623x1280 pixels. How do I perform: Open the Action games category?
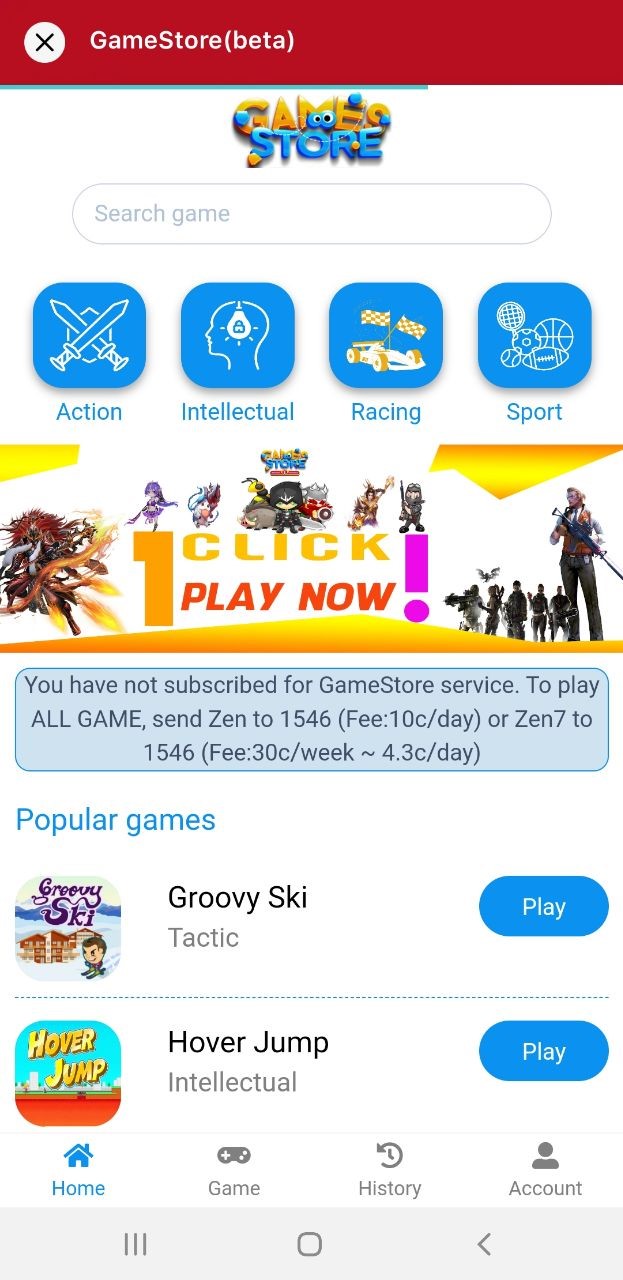coord(89,336)
